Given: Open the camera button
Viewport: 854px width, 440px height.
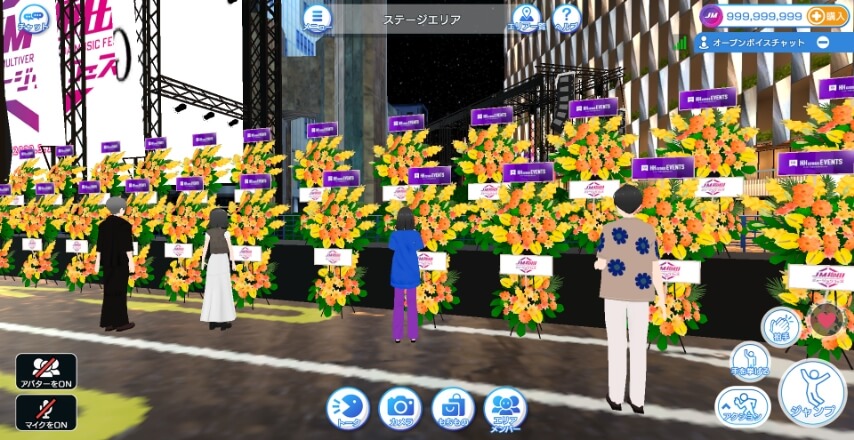Looking at the screenshot, I should (x=400, y=408).
